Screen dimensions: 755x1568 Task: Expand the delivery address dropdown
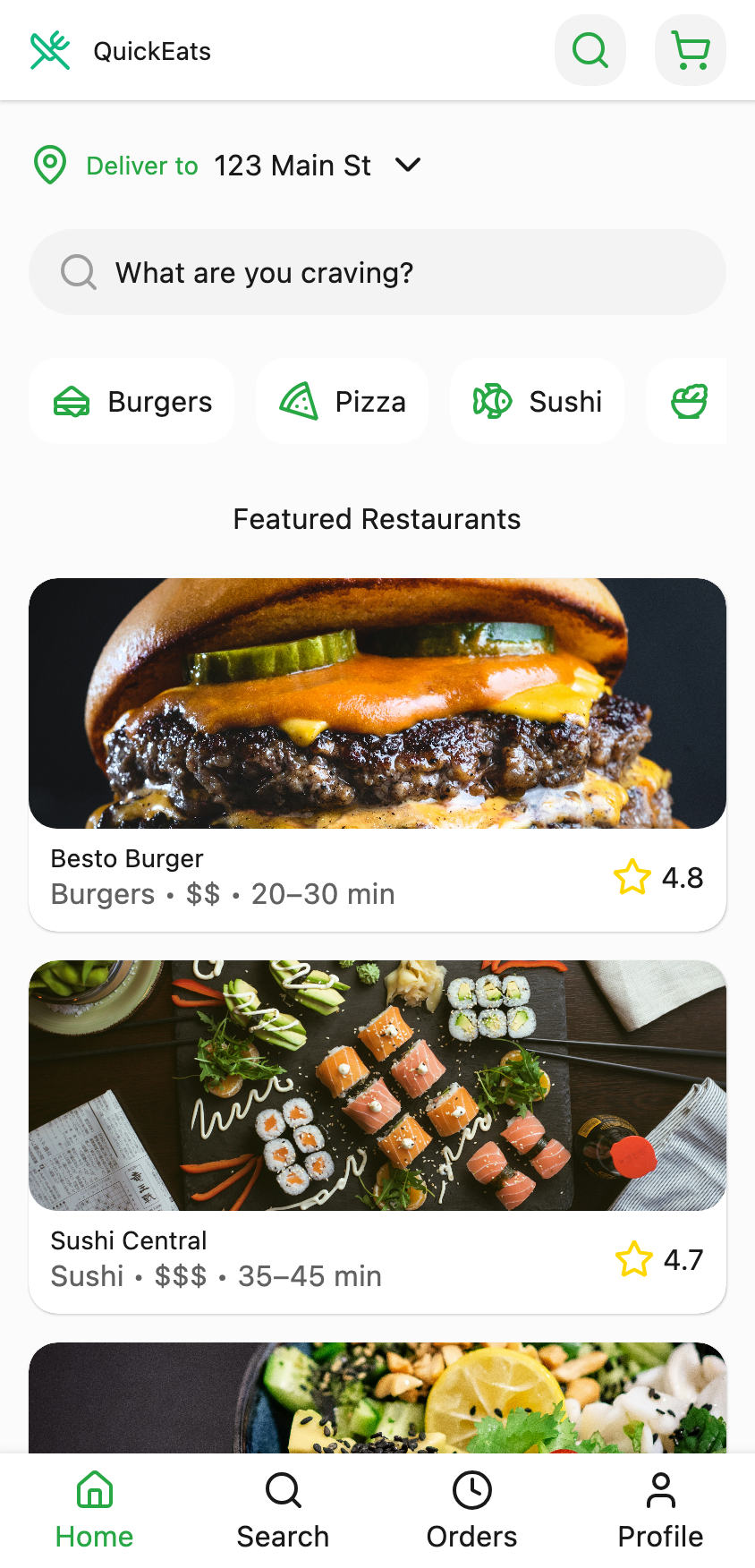(407, 165)
